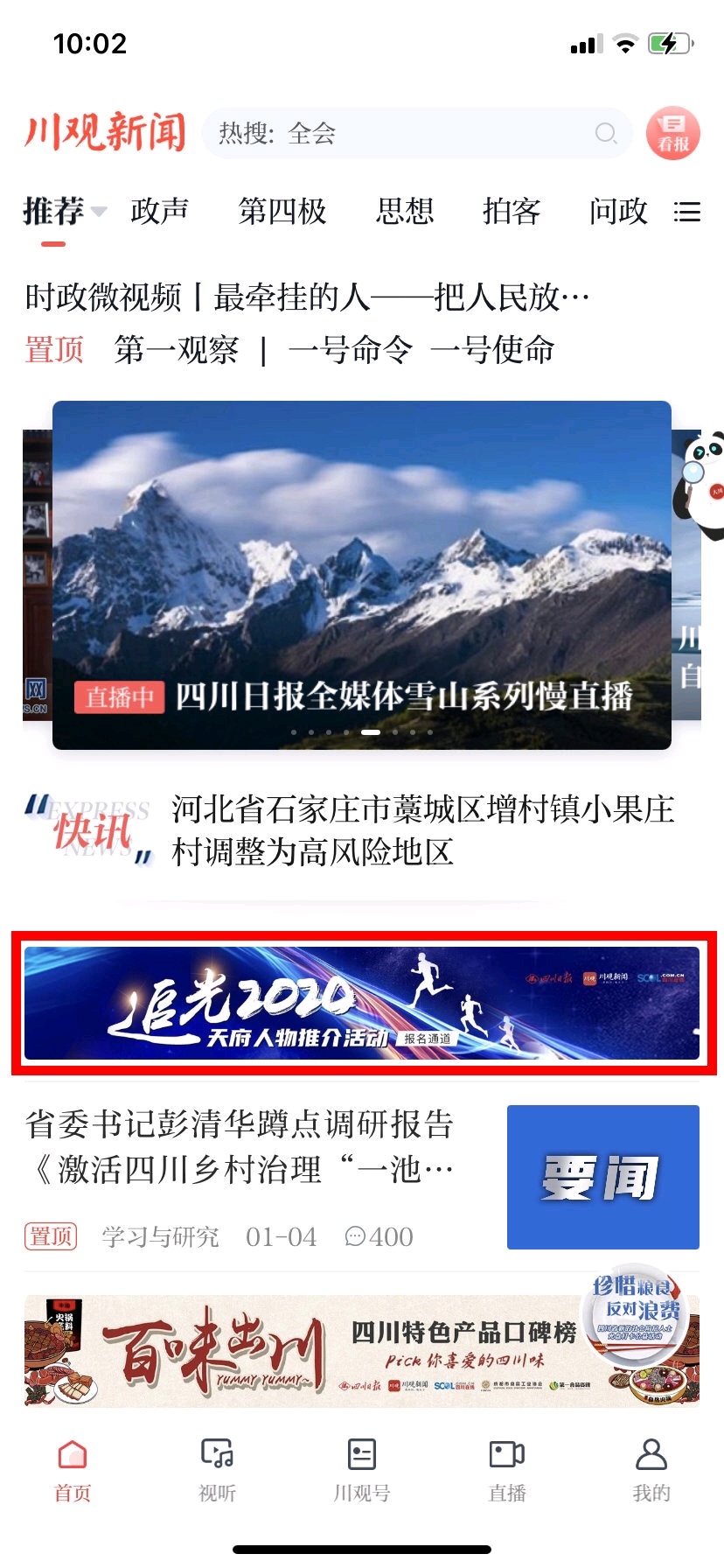Open headline 时政微视频 最牵挂的人

[306, 297]
